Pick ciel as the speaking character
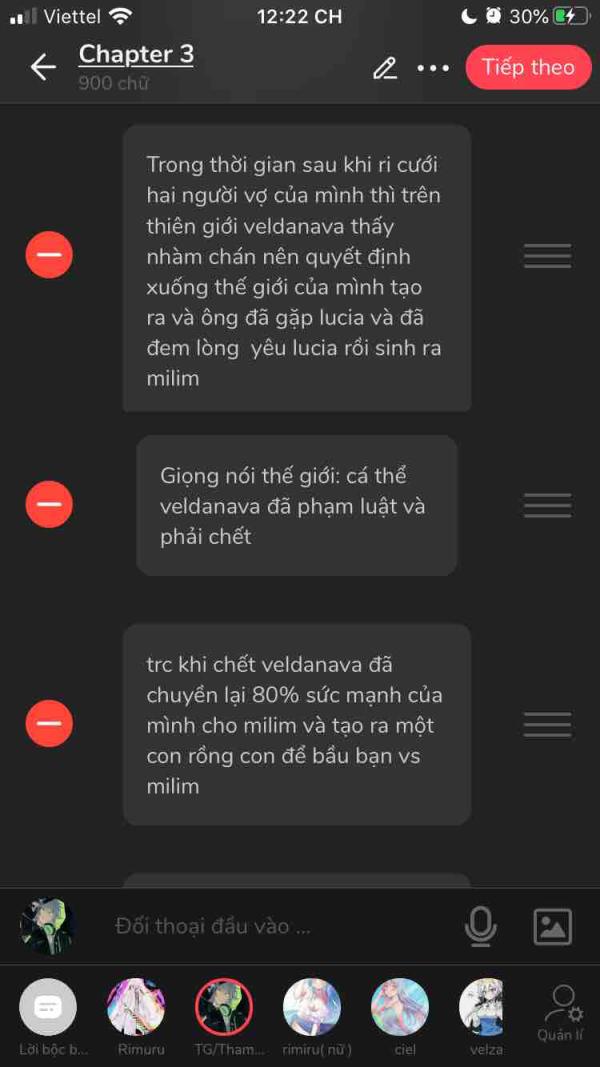600x1067 pixels. pyautogui.click(x=400, y=1006)
